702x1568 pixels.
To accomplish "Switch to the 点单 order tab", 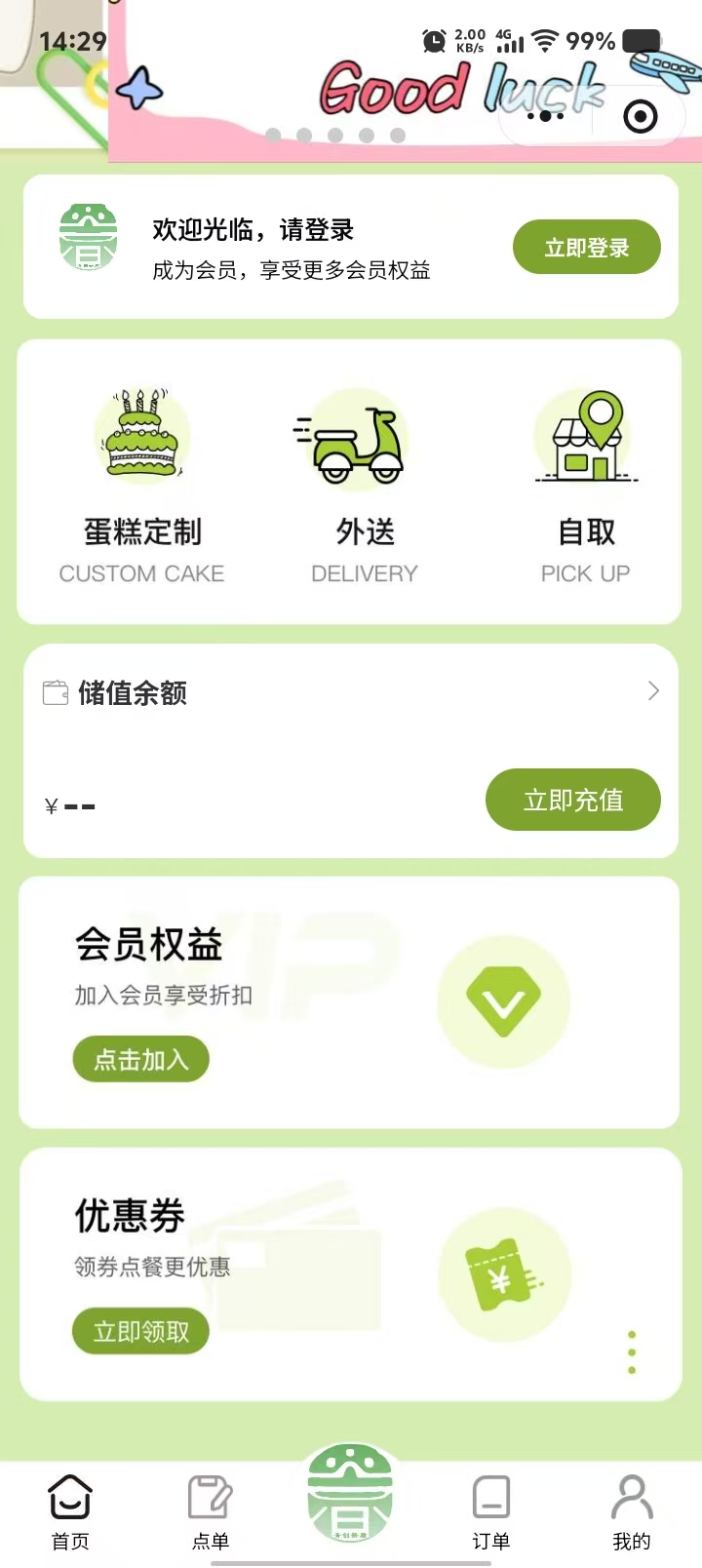I will point(211,1511).
